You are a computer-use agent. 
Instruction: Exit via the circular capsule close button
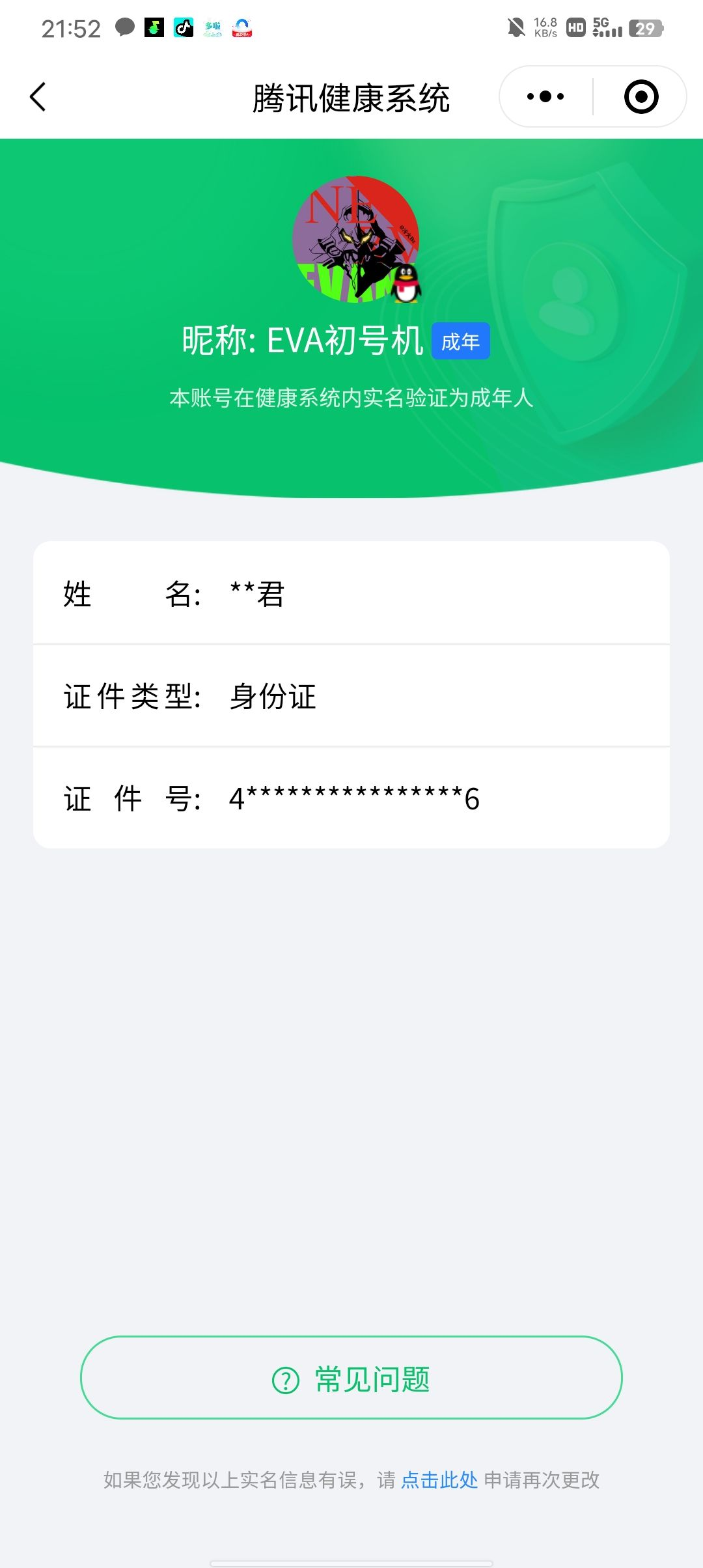[x=642, y=96]
